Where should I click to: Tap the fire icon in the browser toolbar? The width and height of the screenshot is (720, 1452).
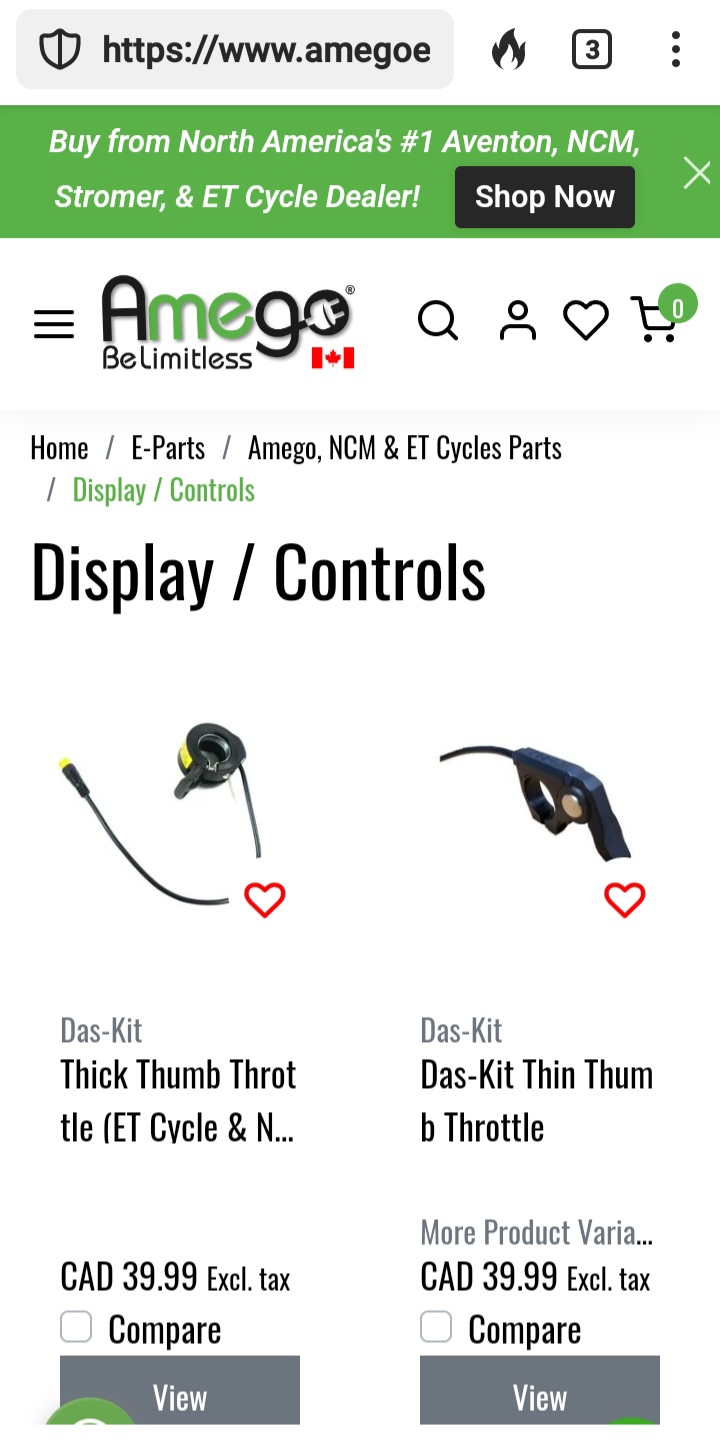509,49
